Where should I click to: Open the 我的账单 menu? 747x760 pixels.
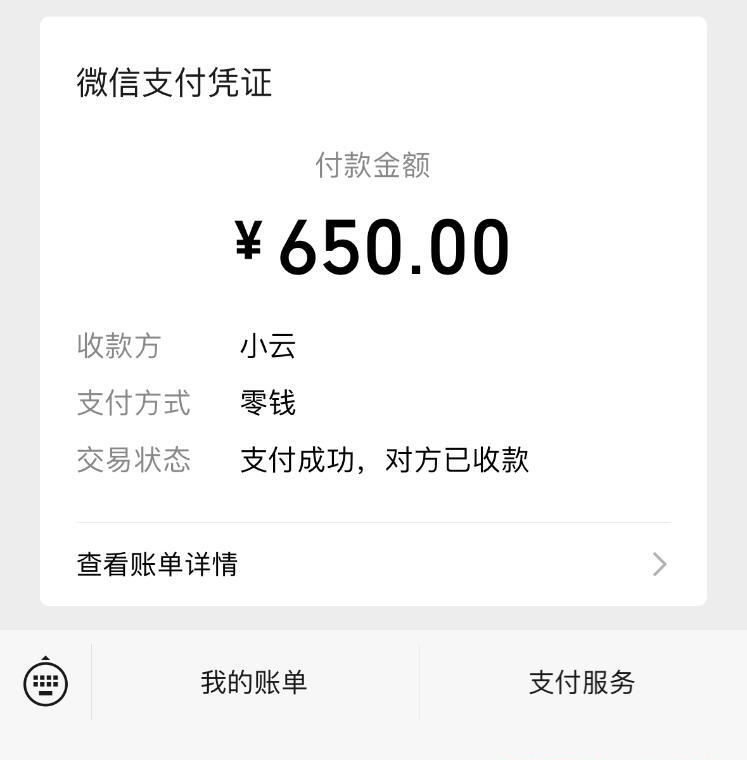(254, 683)
